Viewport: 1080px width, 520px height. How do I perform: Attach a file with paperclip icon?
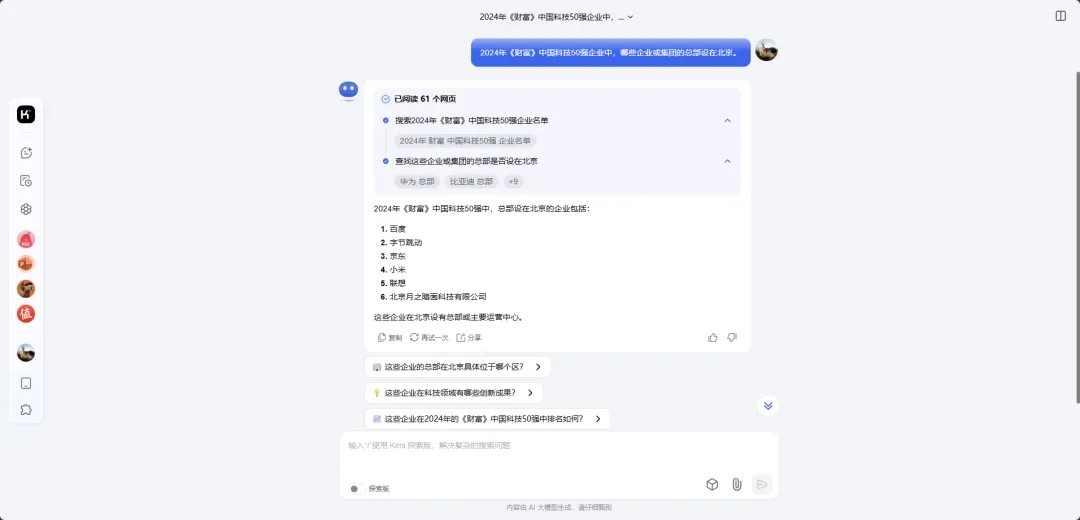737,484
